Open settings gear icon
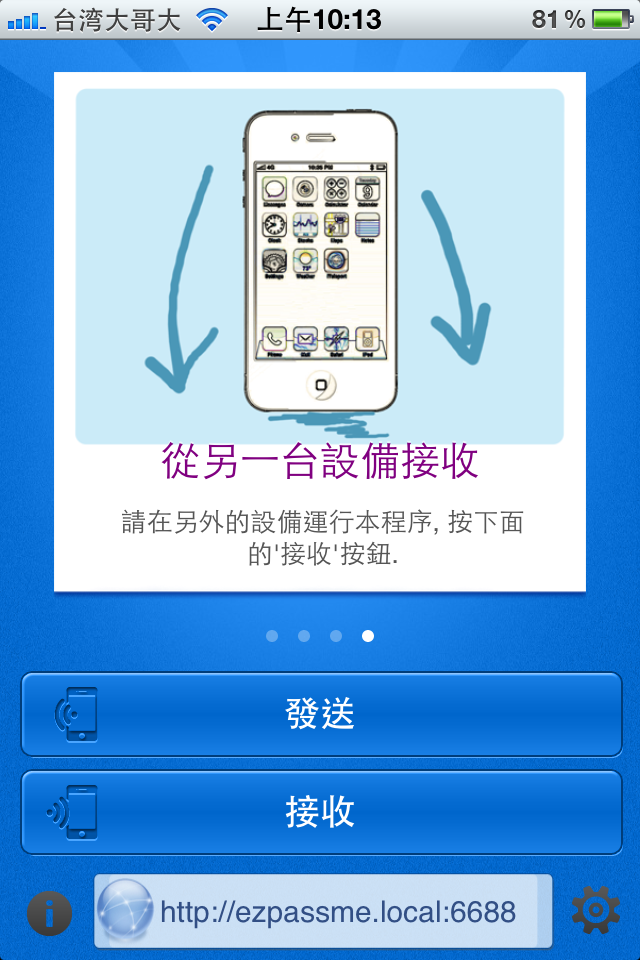The image size is (640, 960). click(x=594, y=911)
